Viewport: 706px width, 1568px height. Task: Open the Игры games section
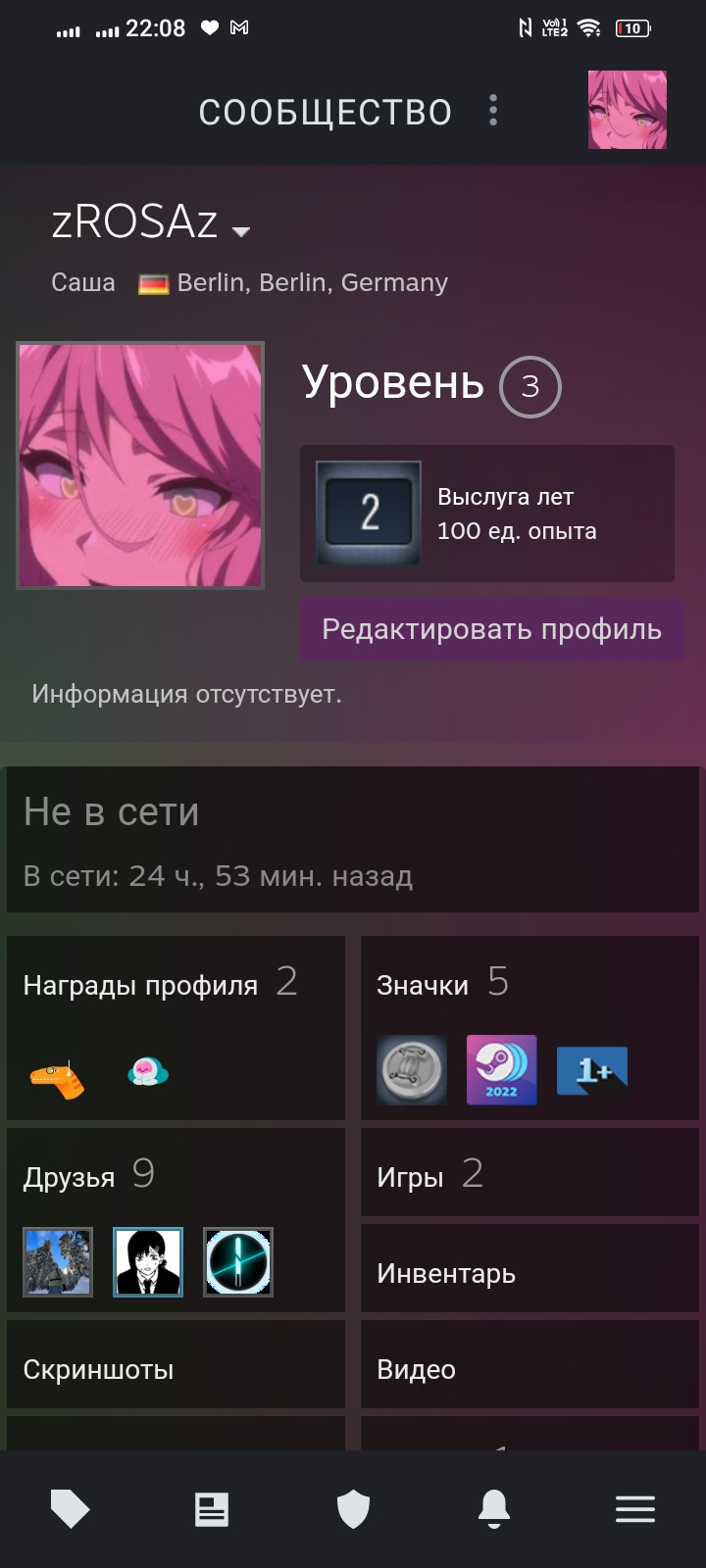(x=529, y=1172)
